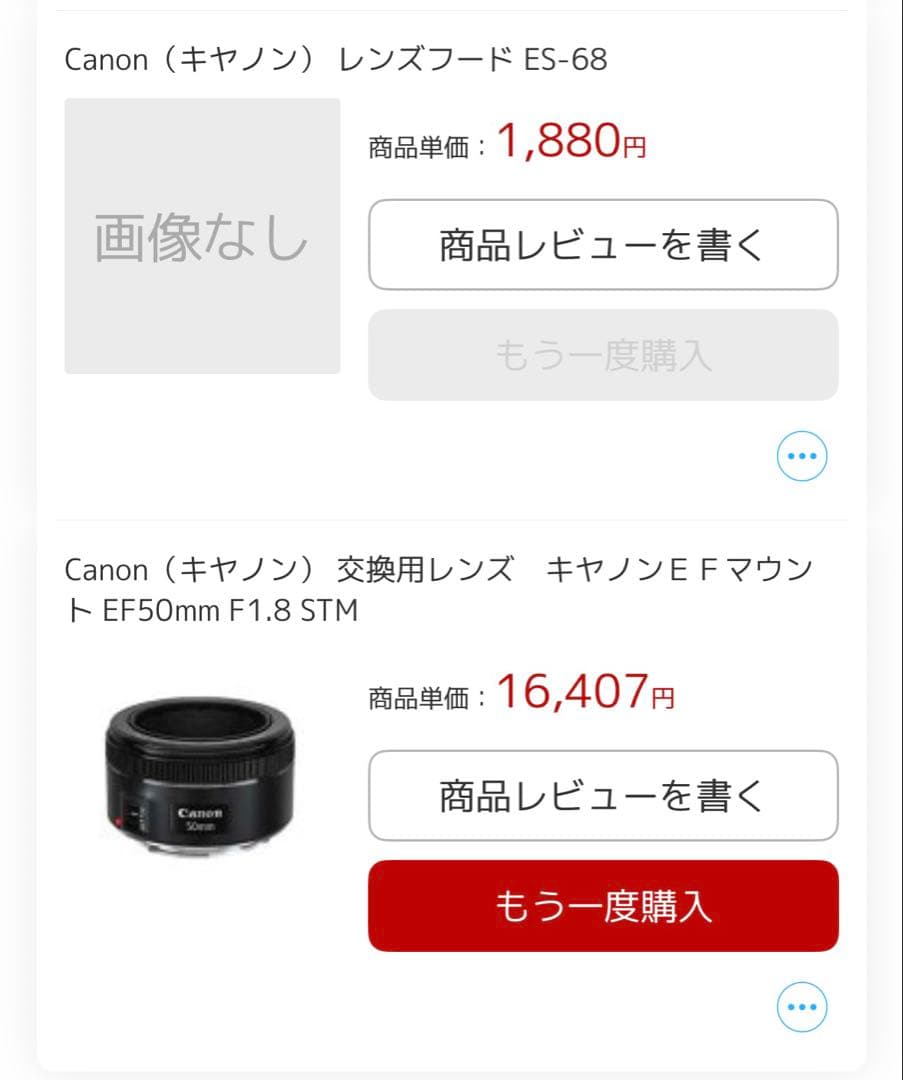Click the three-dot menu below the grayed purchase button
Screen dimensions: 903x1080
(x=801, y=456)
